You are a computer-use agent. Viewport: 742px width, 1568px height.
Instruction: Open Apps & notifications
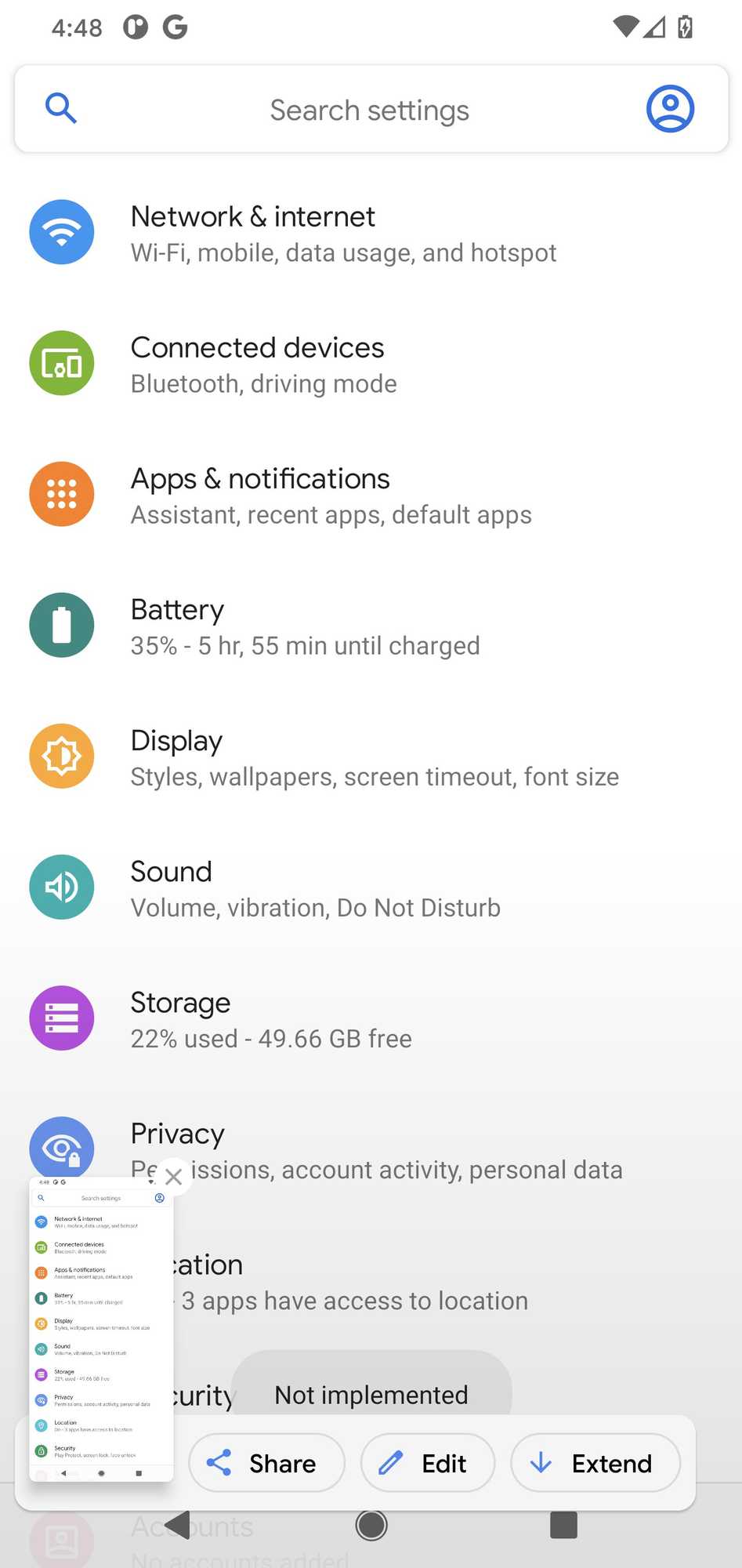tap(371, 495)
